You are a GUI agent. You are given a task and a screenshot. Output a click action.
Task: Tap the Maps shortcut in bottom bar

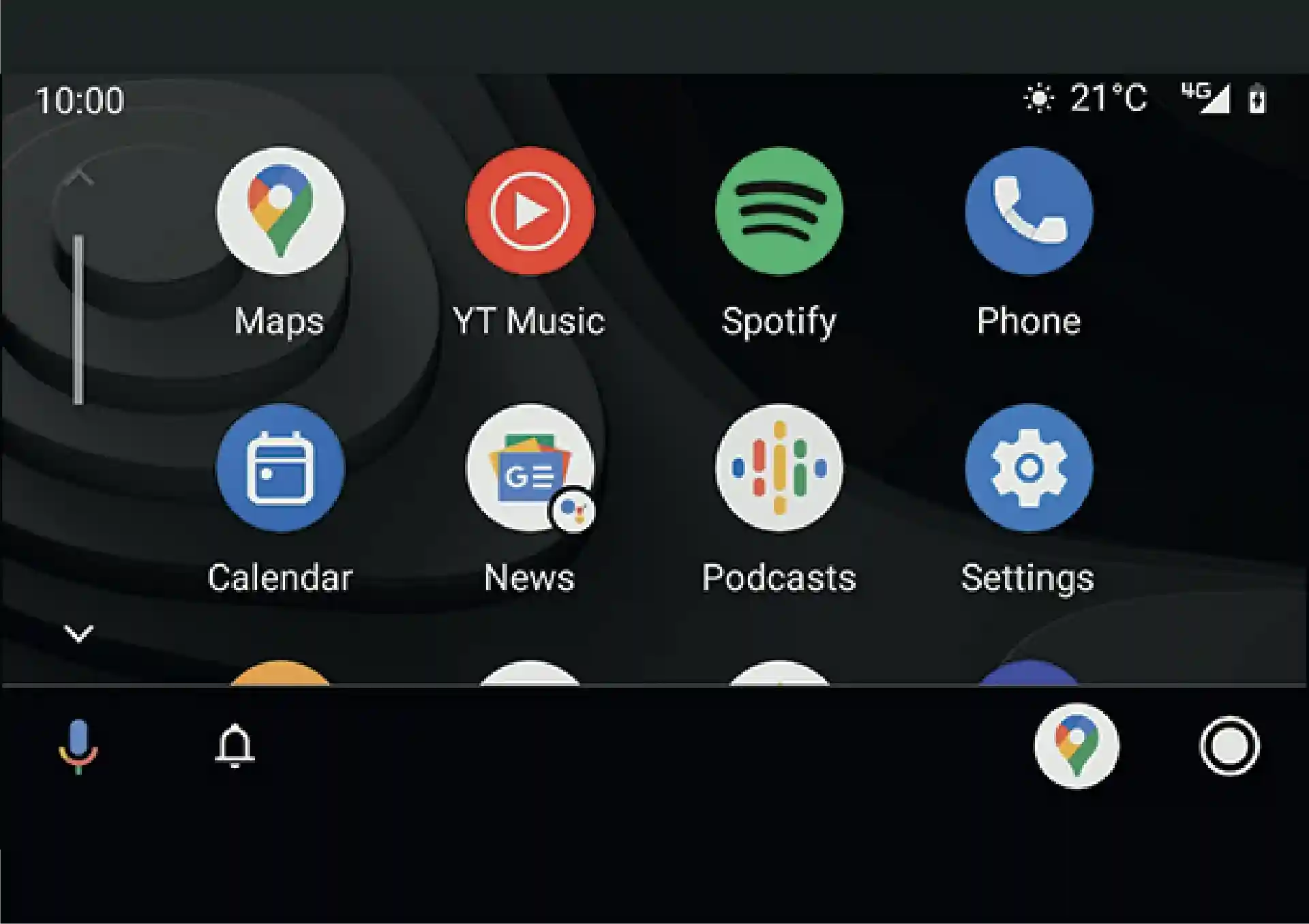pyautogui.click(x=1077, y=746)
